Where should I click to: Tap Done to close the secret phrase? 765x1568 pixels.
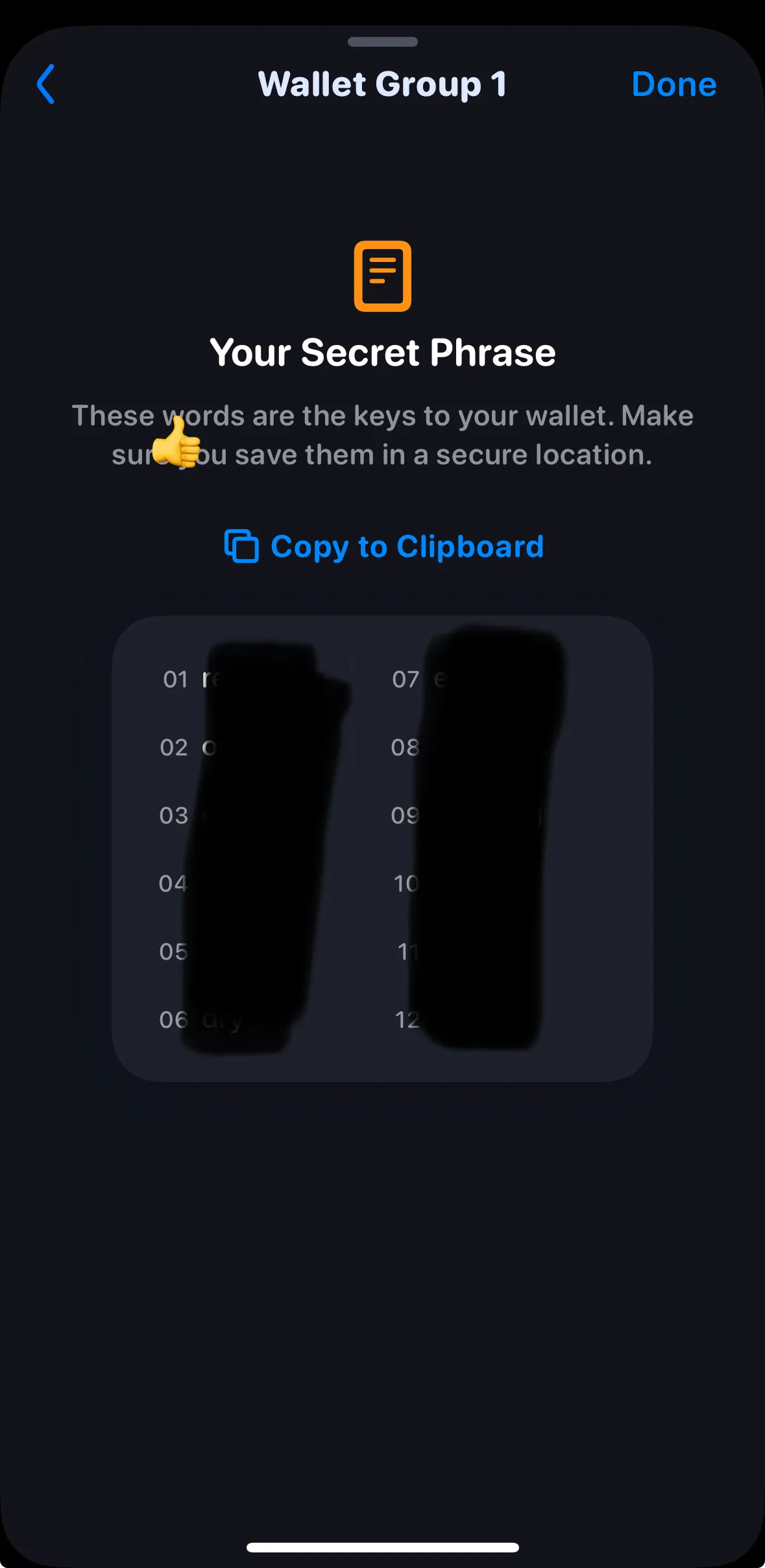[x=674, y=84]
